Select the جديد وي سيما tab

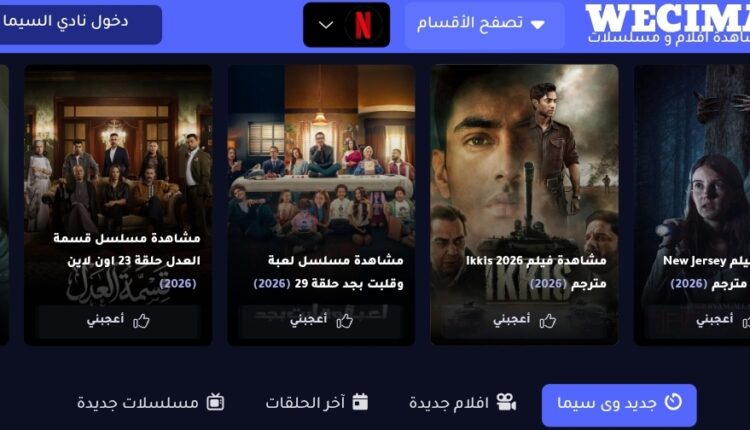(x=619, y=404)
